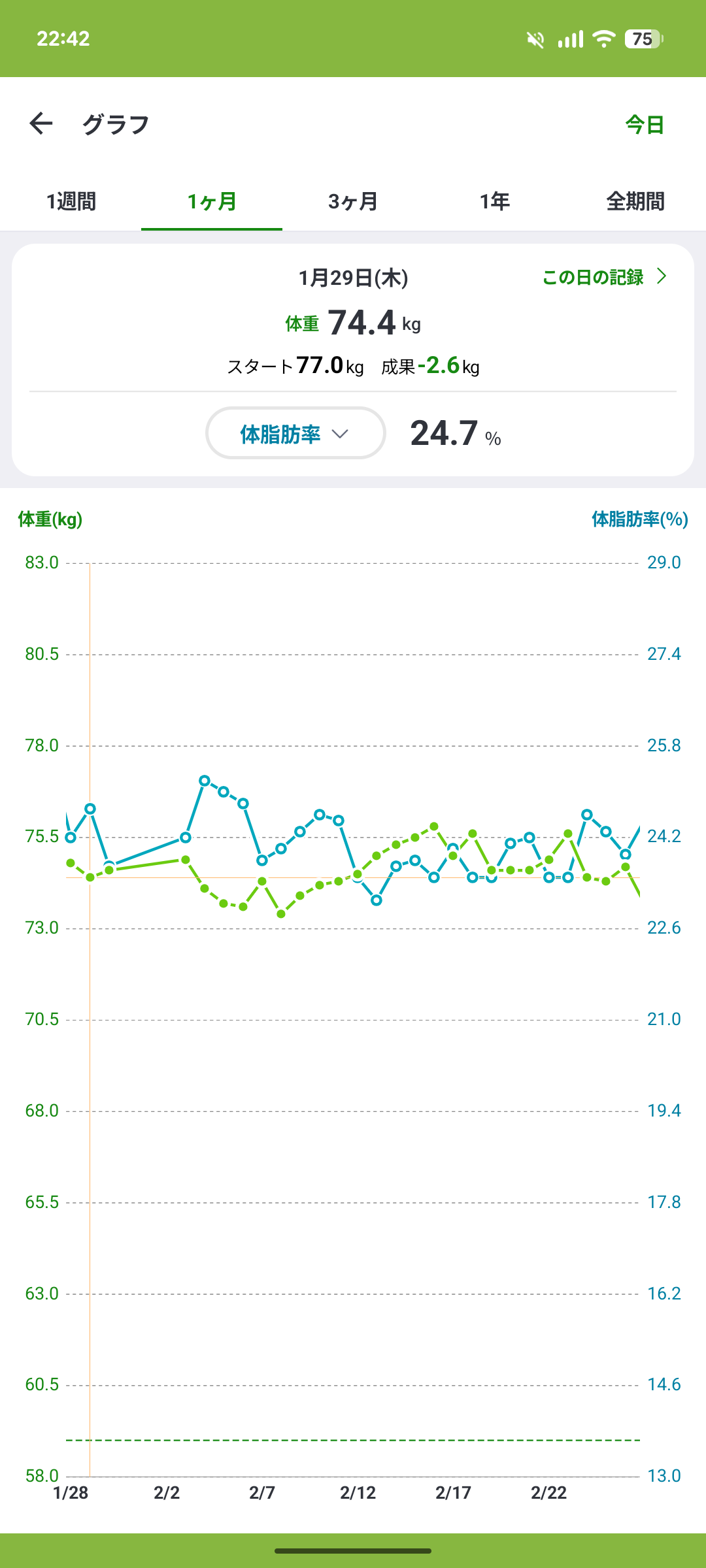Select a blue weight data point on graph
The height and width of the screenshot is (1568, 706).
pos(204,780)
